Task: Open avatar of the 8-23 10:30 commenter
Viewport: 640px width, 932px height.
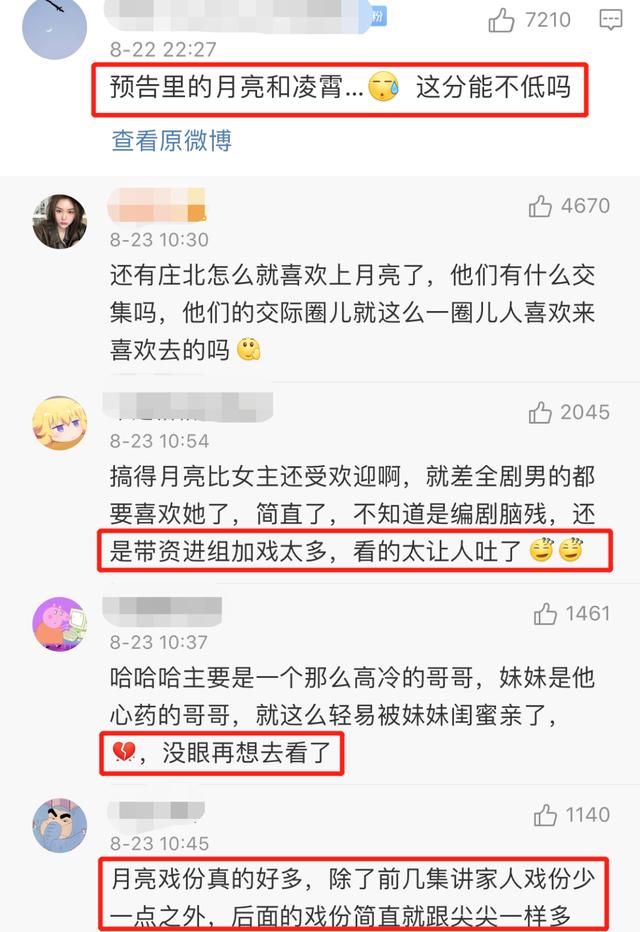Action: (60, 221)
